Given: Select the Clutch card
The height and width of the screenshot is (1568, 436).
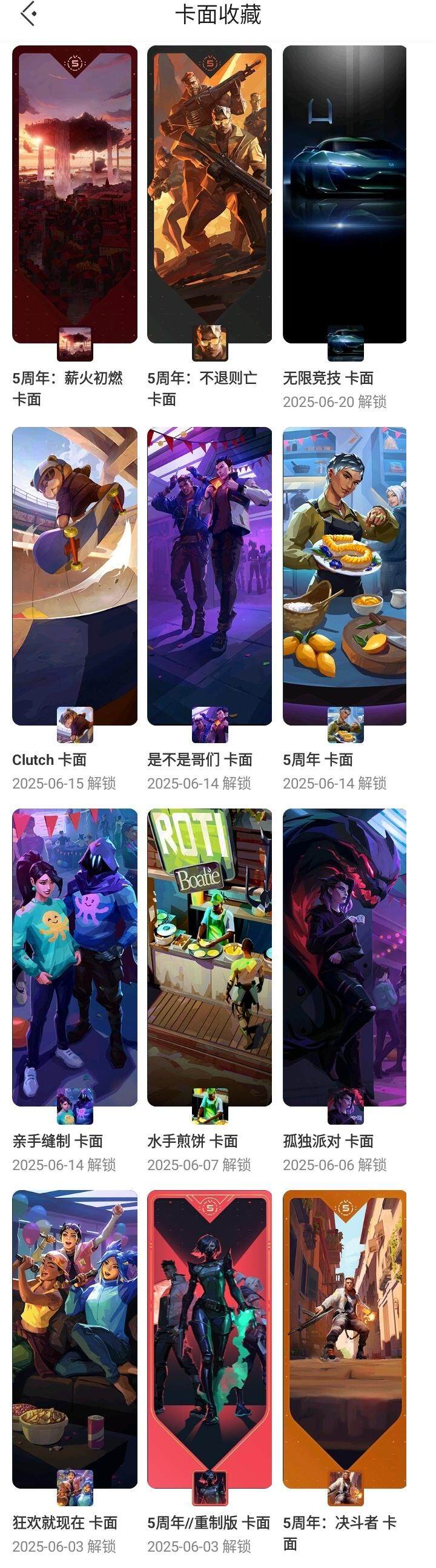Looking at the screenshot, I should pyautogui.click(x=74, y=575).
